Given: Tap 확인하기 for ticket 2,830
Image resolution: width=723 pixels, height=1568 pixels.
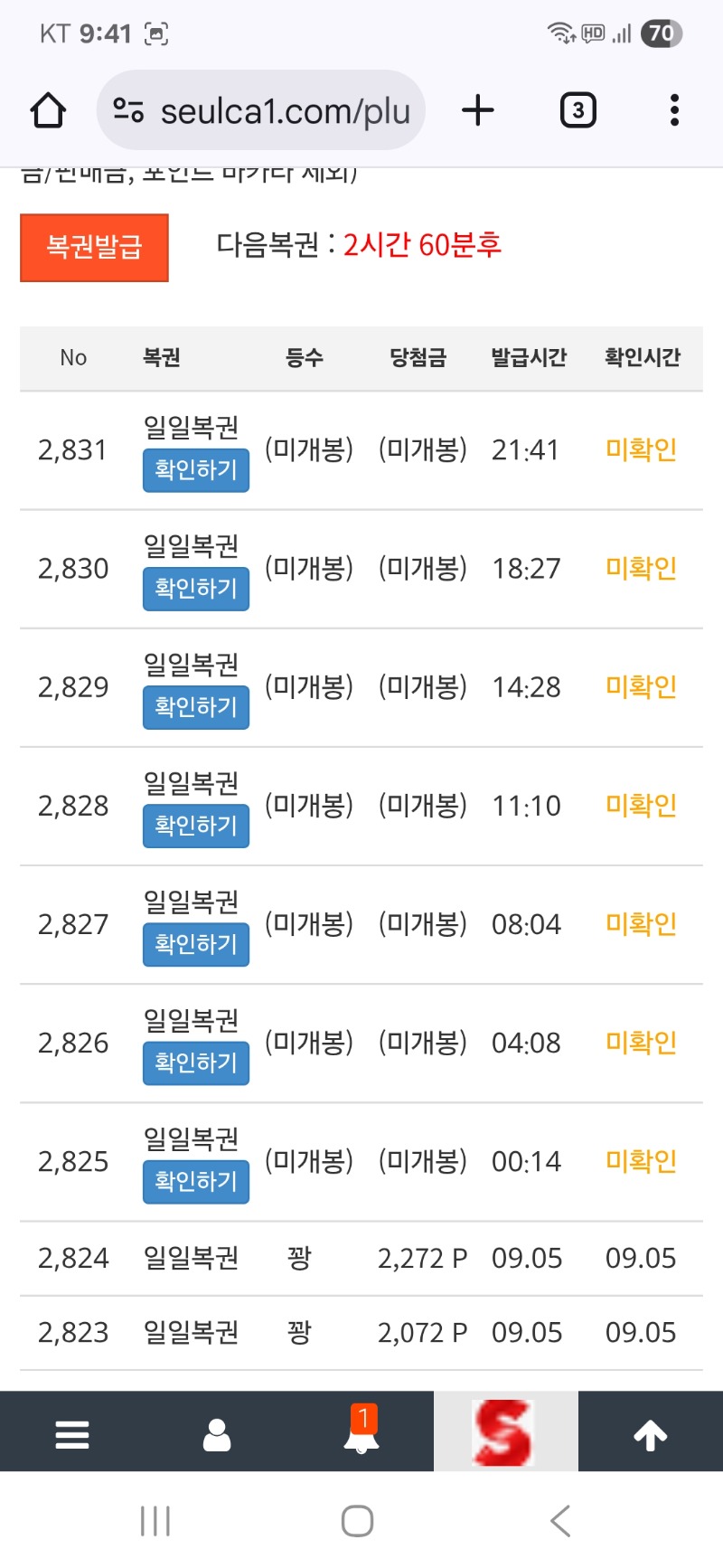Looking at the screenshot, I should (195, 589).
